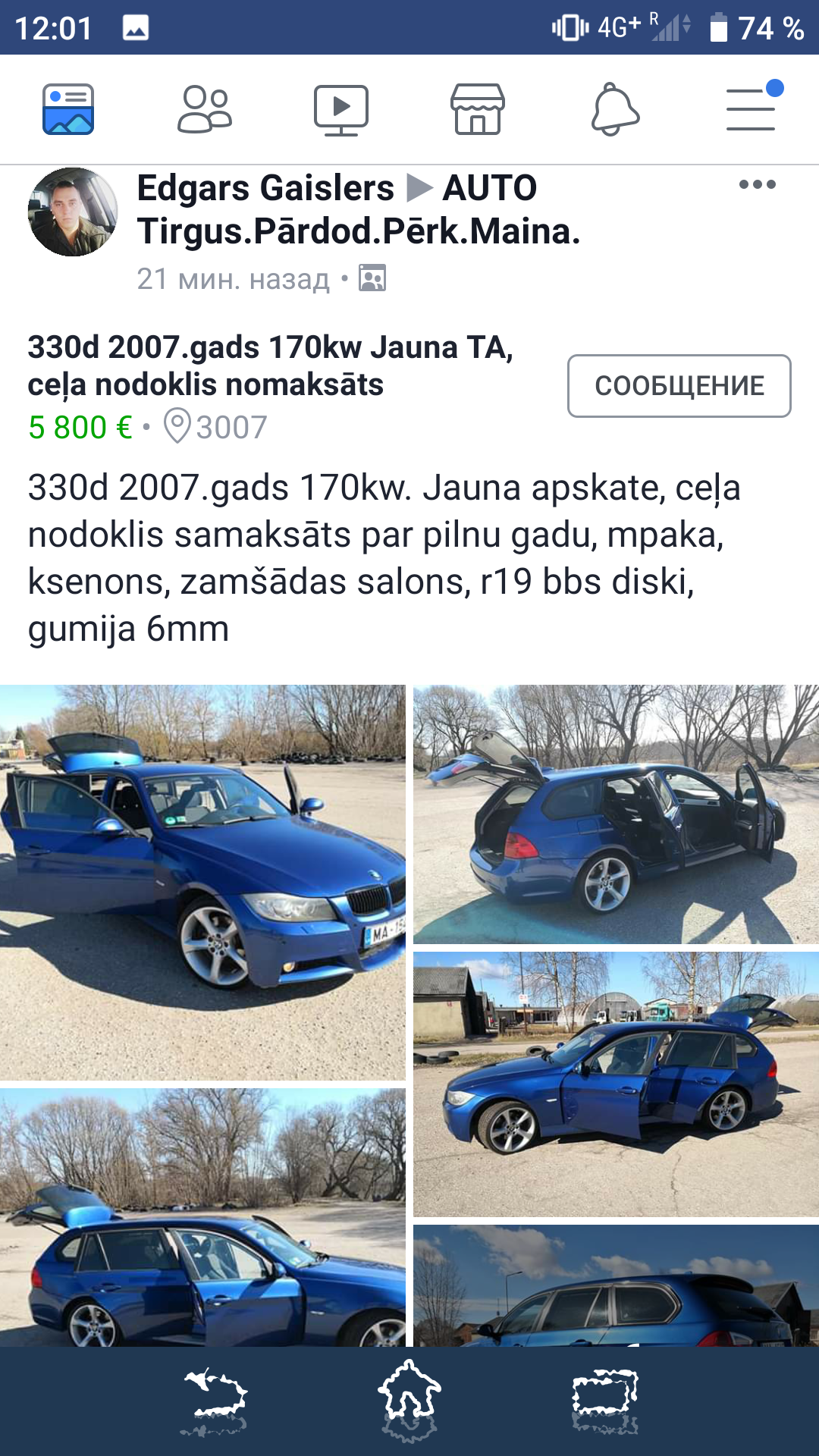Open the notifications bell
This screenshot has width=819, height=1456.
(615, 110)
